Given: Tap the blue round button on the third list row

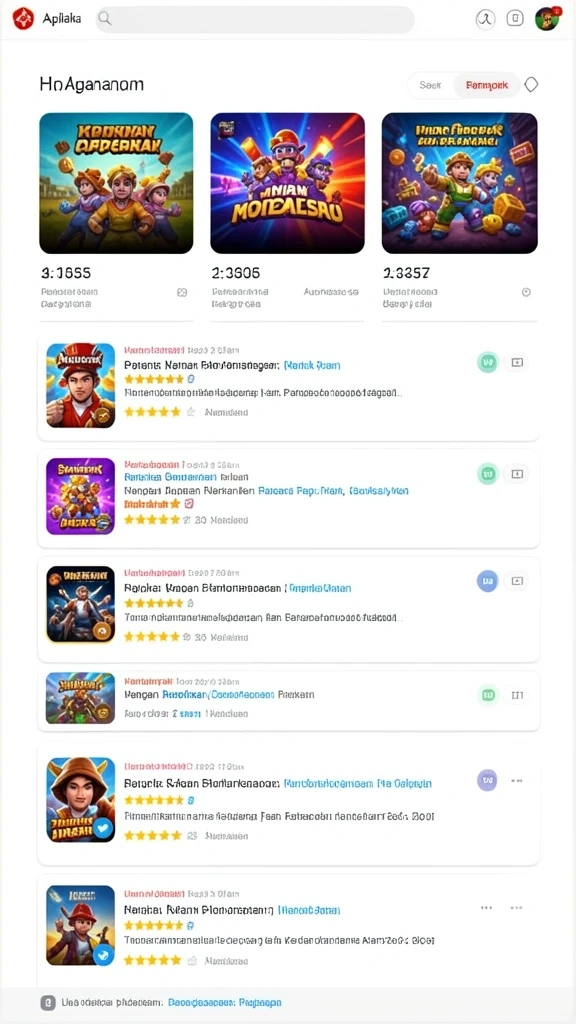Looking at the screenshot, I should [x=488, y=581].
